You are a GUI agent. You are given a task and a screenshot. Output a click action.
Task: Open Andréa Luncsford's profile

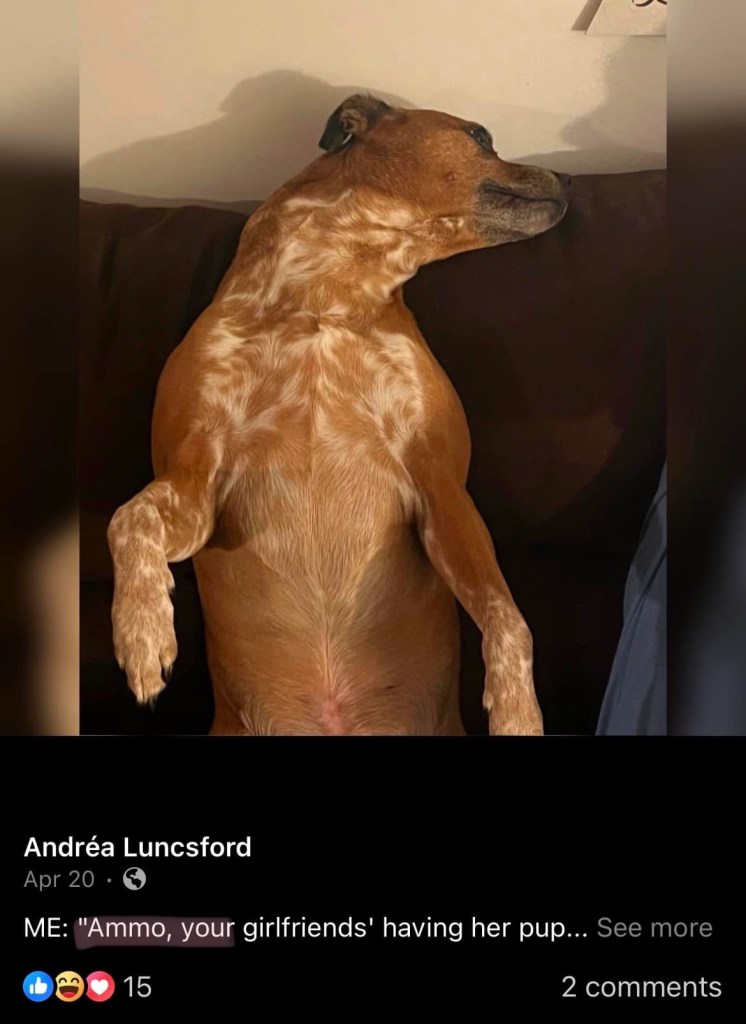click(137, 848)
